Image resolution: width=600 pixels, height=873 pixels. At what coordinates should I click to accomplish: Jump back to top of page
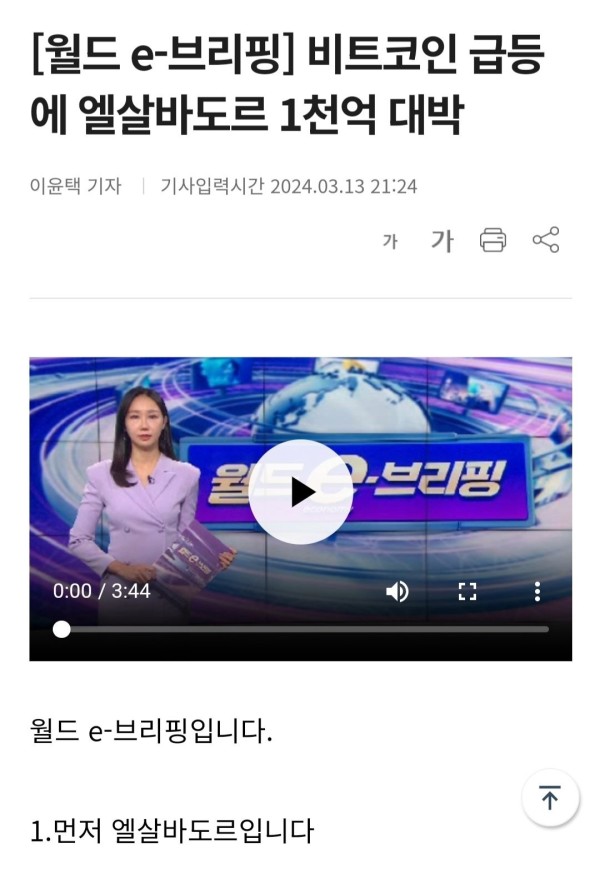[550, 798]
